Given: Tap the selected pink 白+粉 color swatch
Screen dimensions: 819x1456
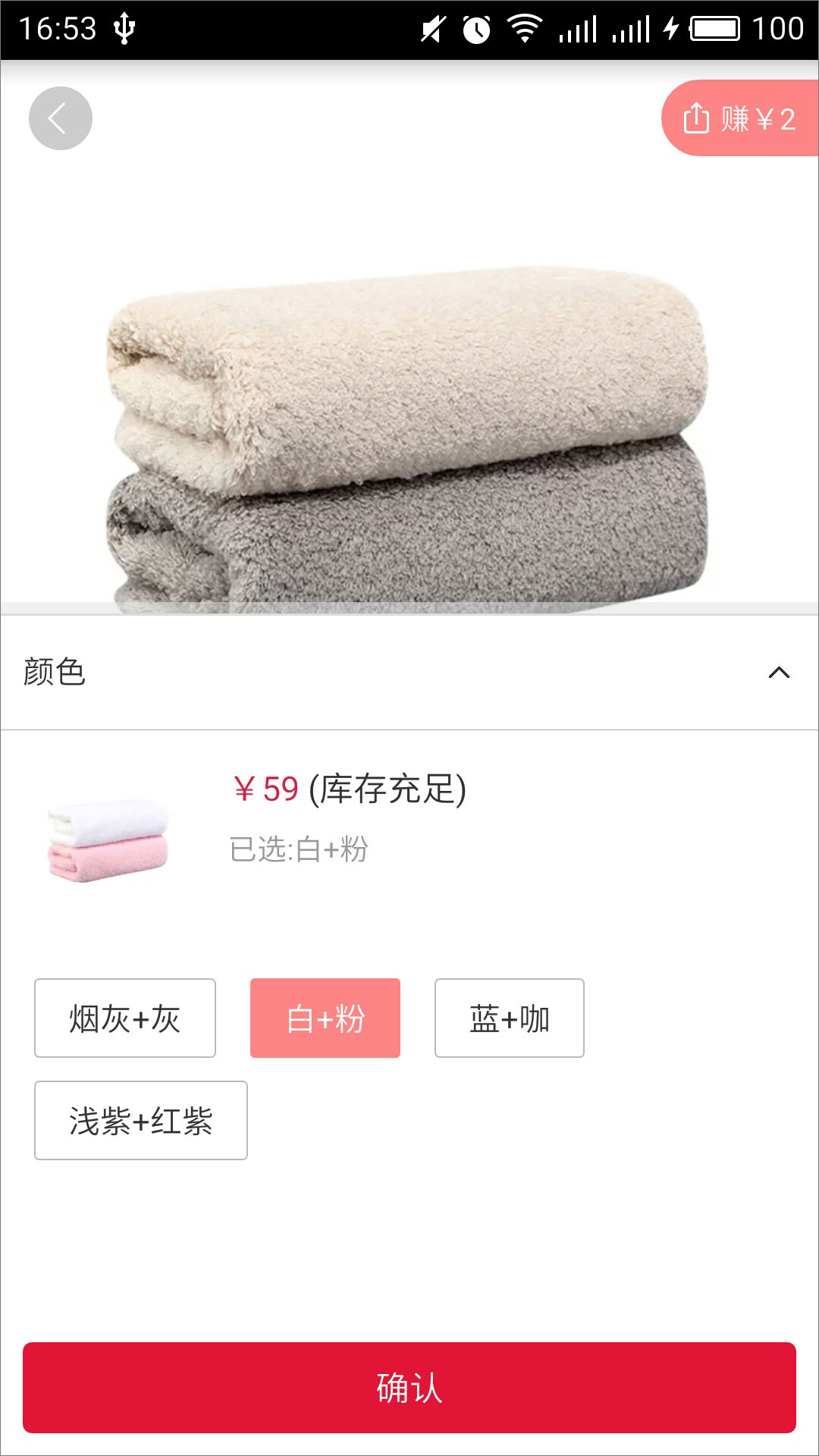Looking at the screenshot, I should 325,1018.
